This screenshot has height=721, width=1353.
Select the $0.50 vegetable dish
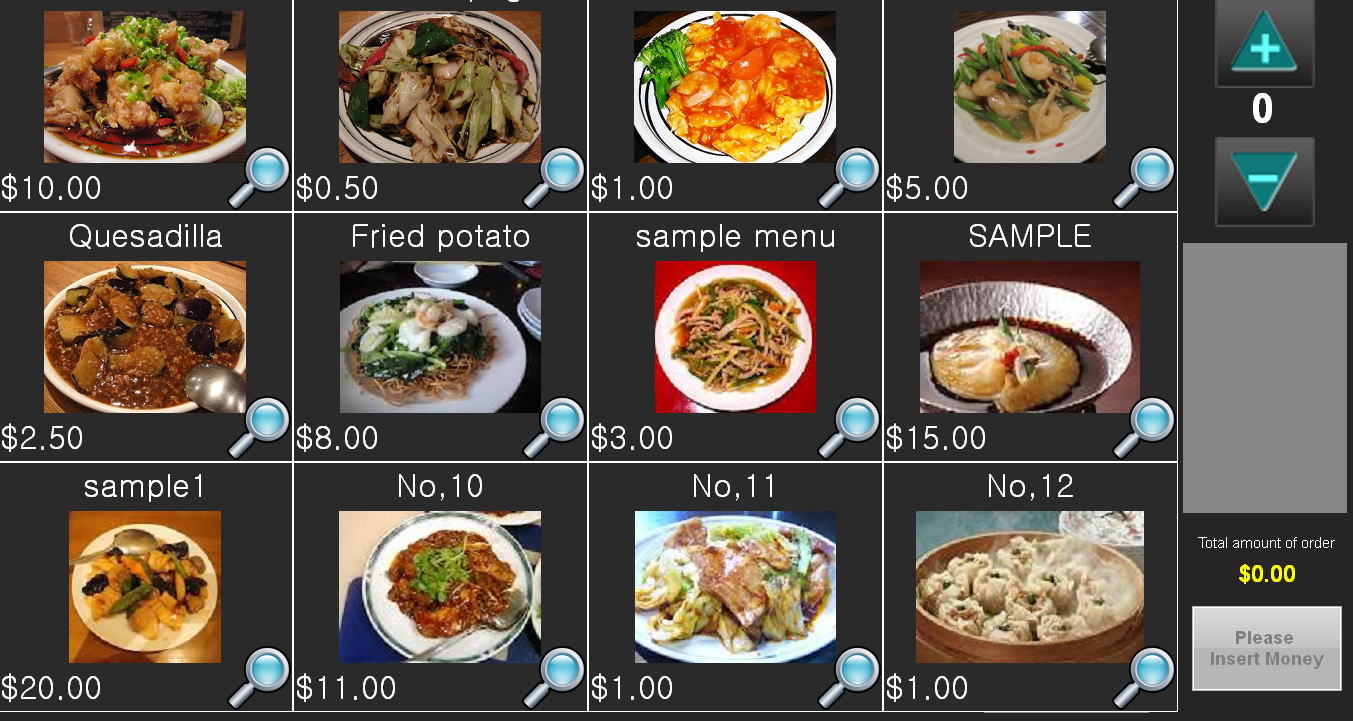pyautogui.click(x=440, y=87)
